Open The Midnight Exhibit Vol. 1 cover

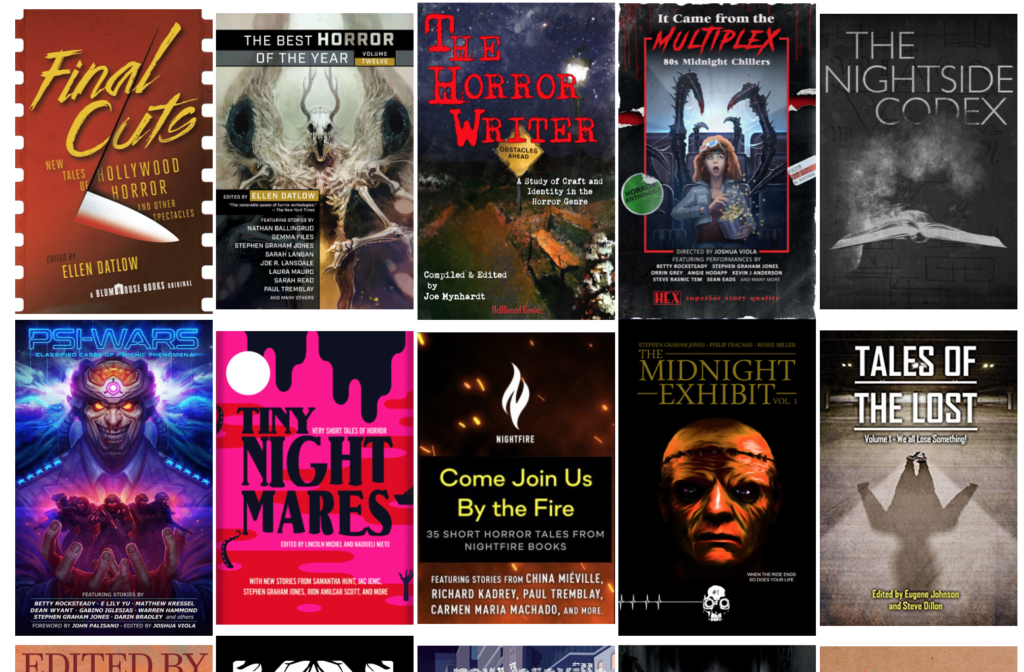coord(717,477)
